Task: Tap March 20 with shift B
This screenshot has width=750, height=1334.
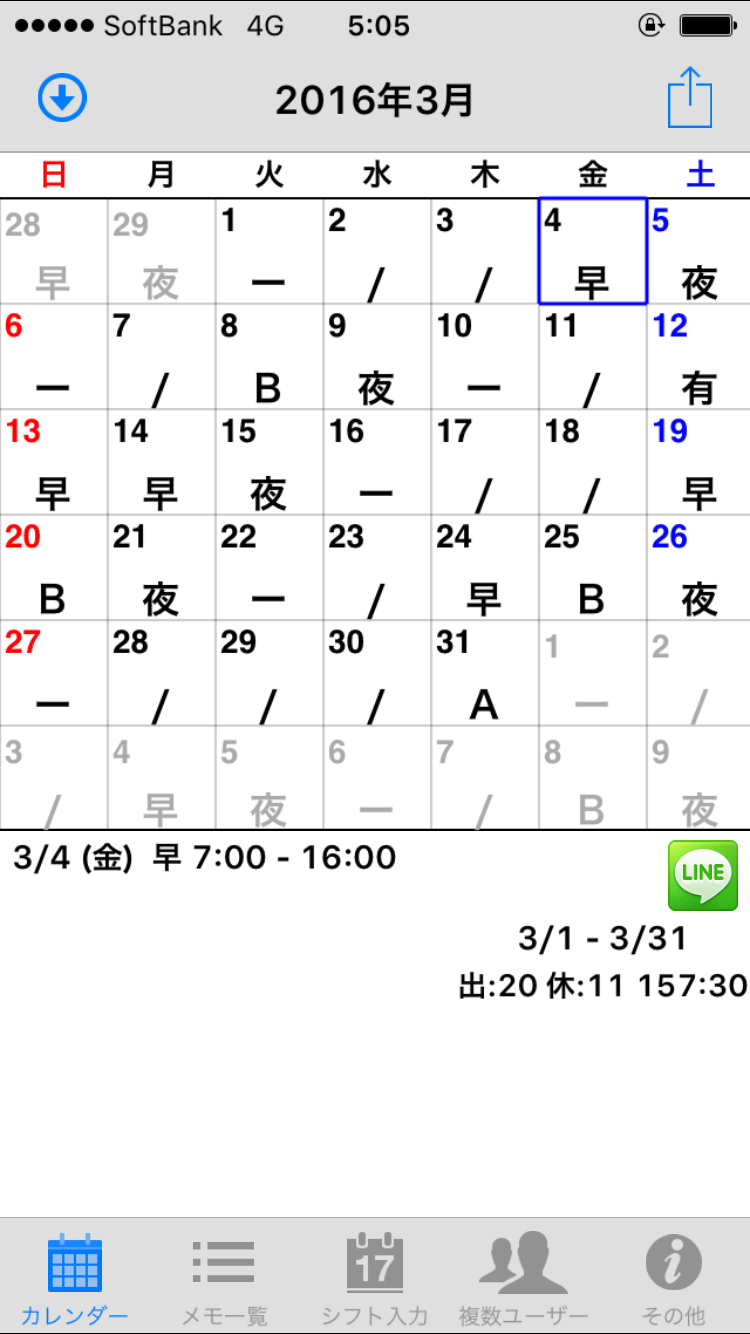Action: click(x=53, y=568)
